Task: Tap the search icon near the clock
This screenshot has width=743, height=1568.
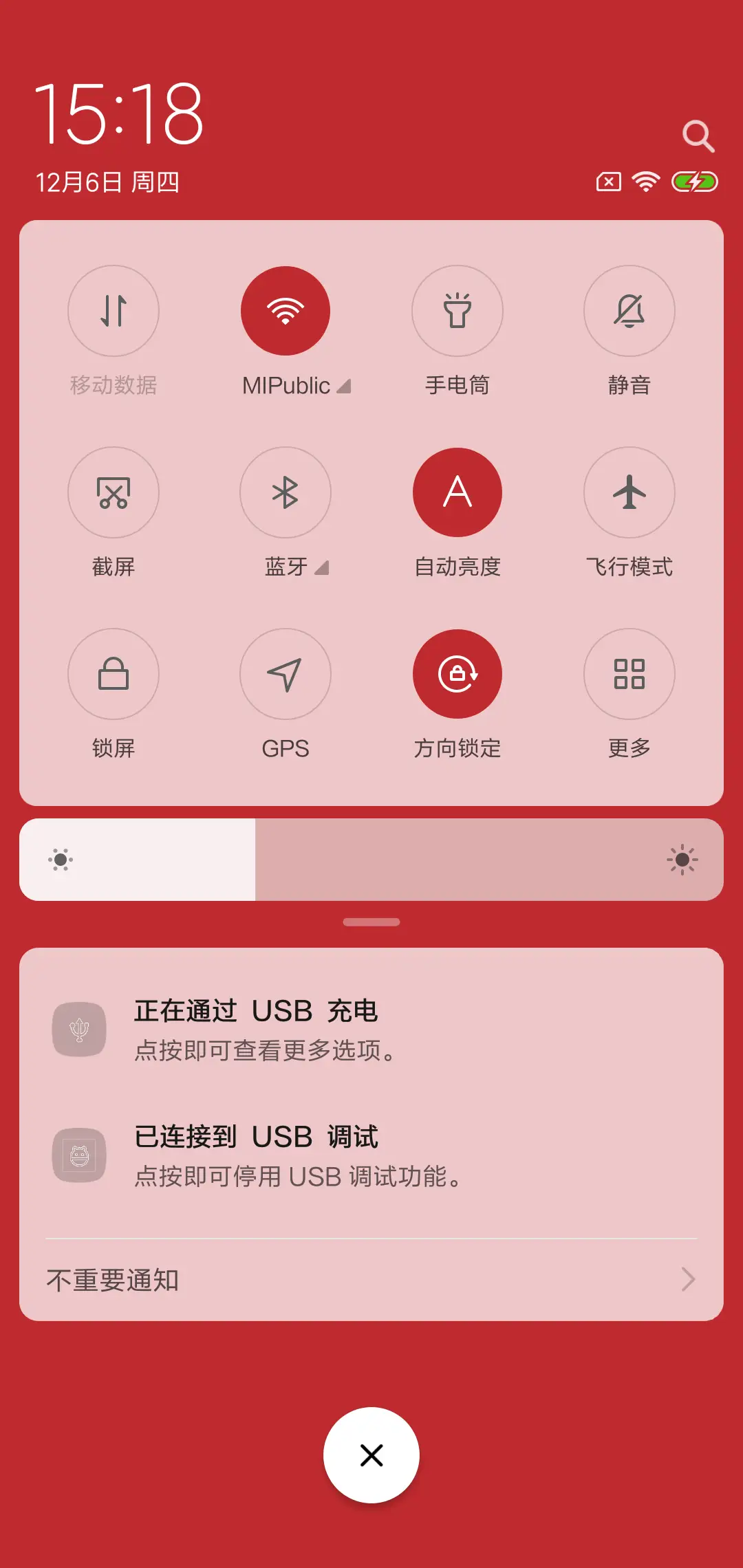Action: [699, 135]
